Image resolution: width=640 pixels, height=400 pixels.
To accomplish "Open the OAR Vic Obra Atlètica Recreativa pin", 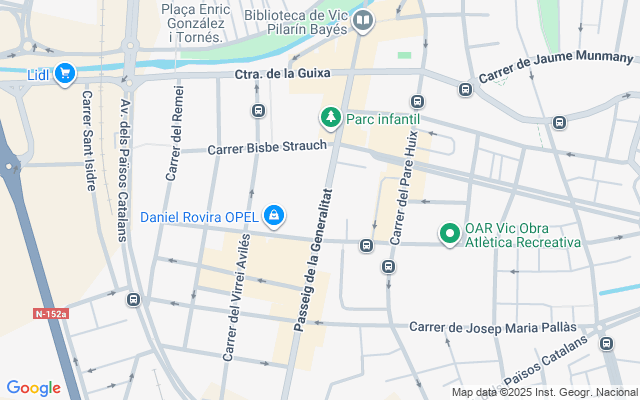I will coord(450,235).
